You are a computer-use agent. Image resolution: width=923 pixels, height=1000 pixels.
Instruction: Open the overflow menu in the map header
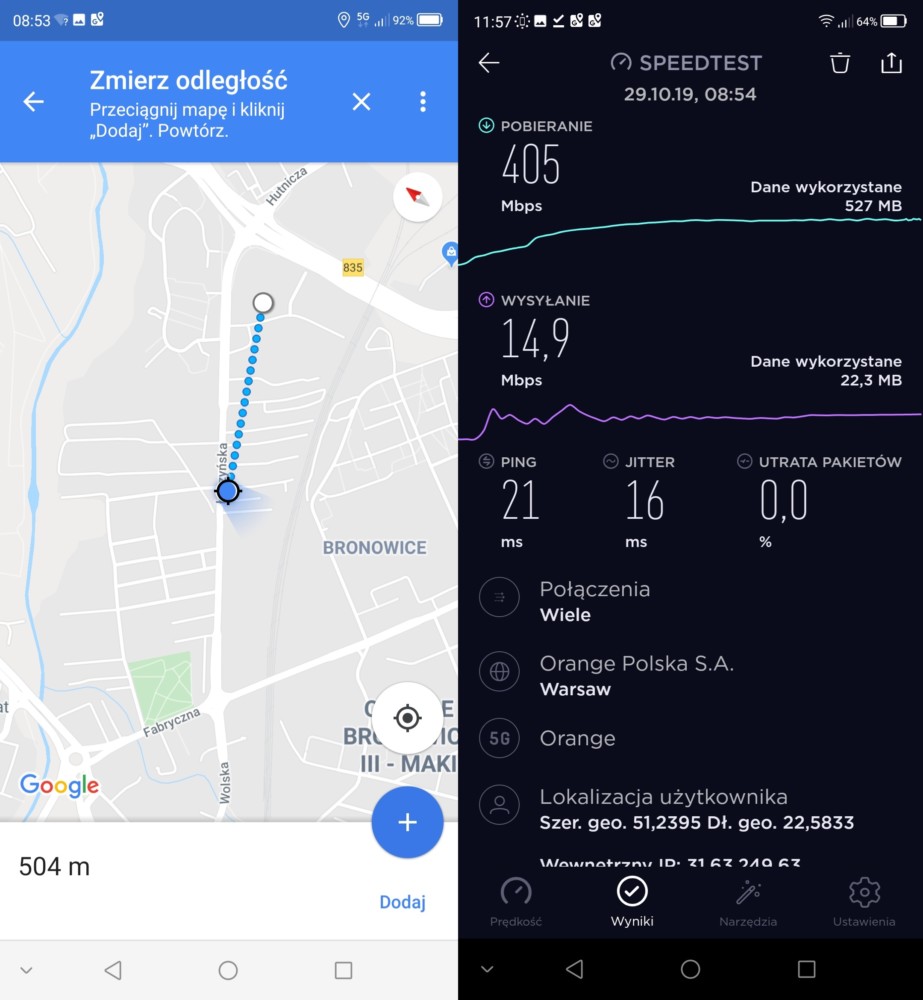[423, 101]
